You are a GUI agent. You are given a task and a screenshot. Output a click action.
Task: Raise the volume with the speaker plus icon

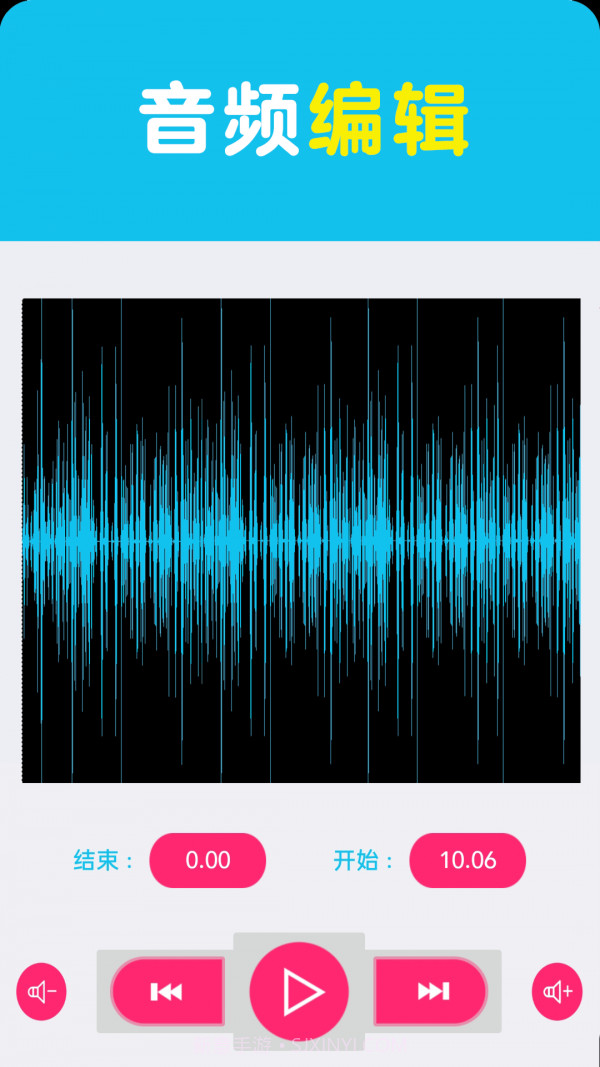pyautogui.click(x=557, y=991)
